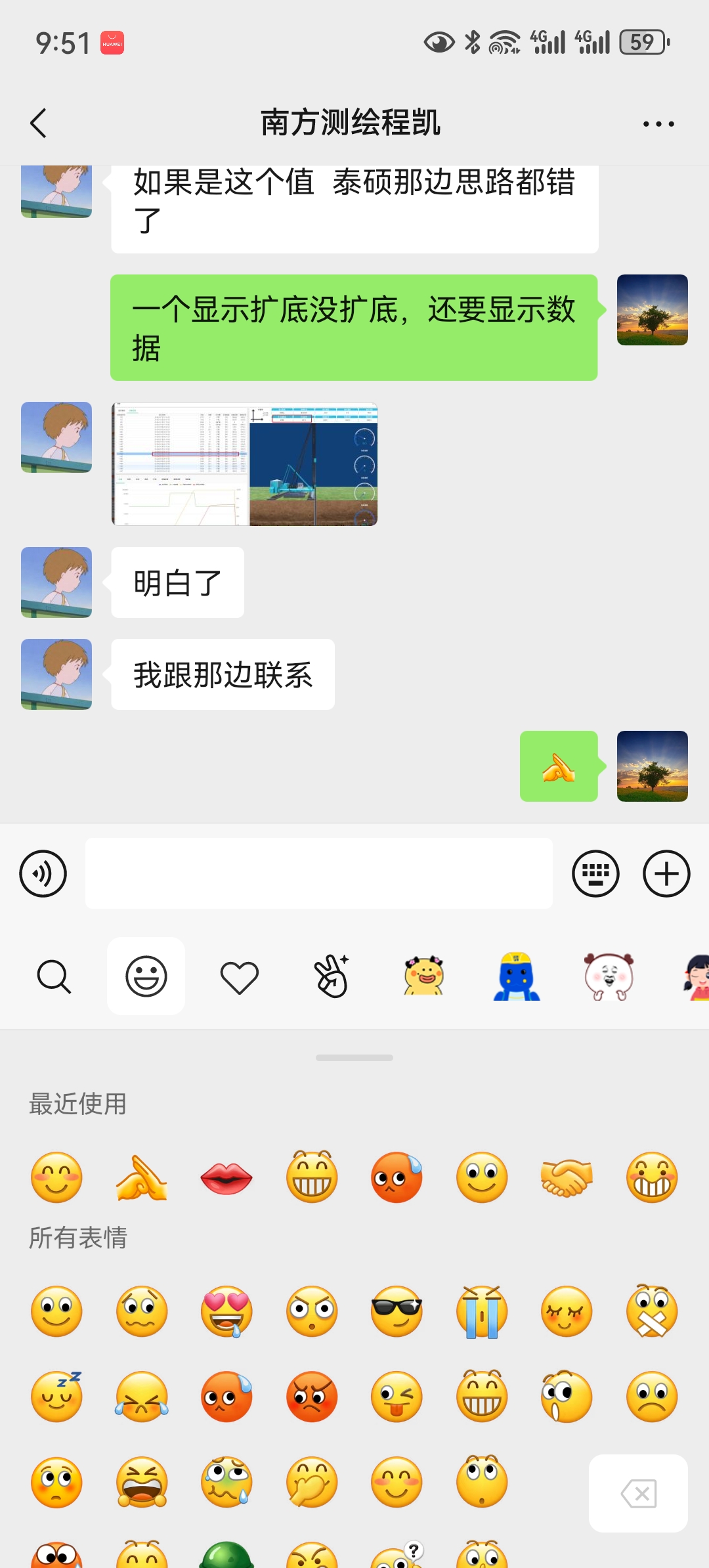The height and width of the screenshot is (1568, 709).
Task: Switch to the favorite stickers tab
Action: click(x=239, y=976)
